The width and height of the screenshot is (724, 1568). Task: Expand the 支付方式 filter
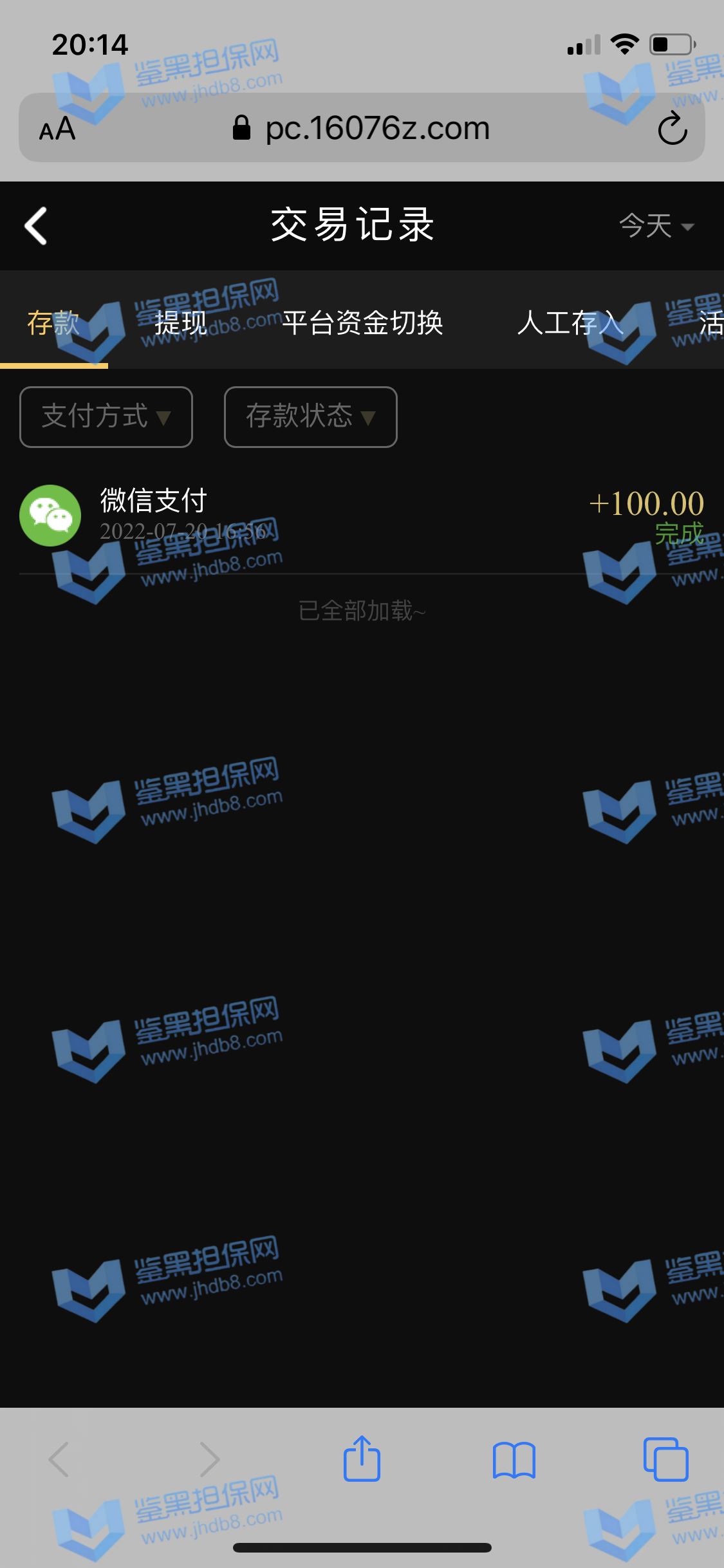(106, 416)
